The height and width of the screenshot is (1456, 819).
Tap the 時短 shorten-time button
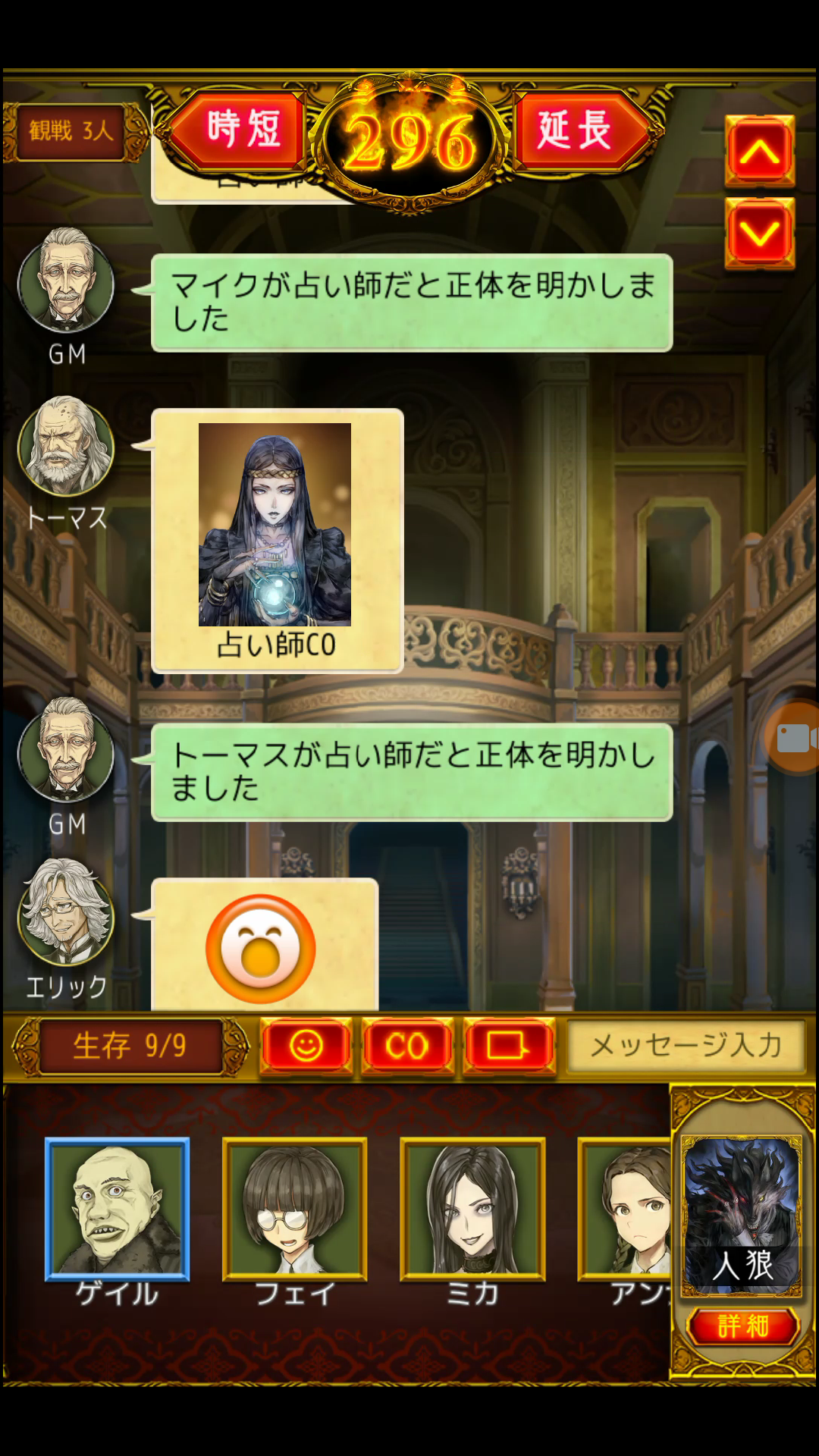click(241, 130)
